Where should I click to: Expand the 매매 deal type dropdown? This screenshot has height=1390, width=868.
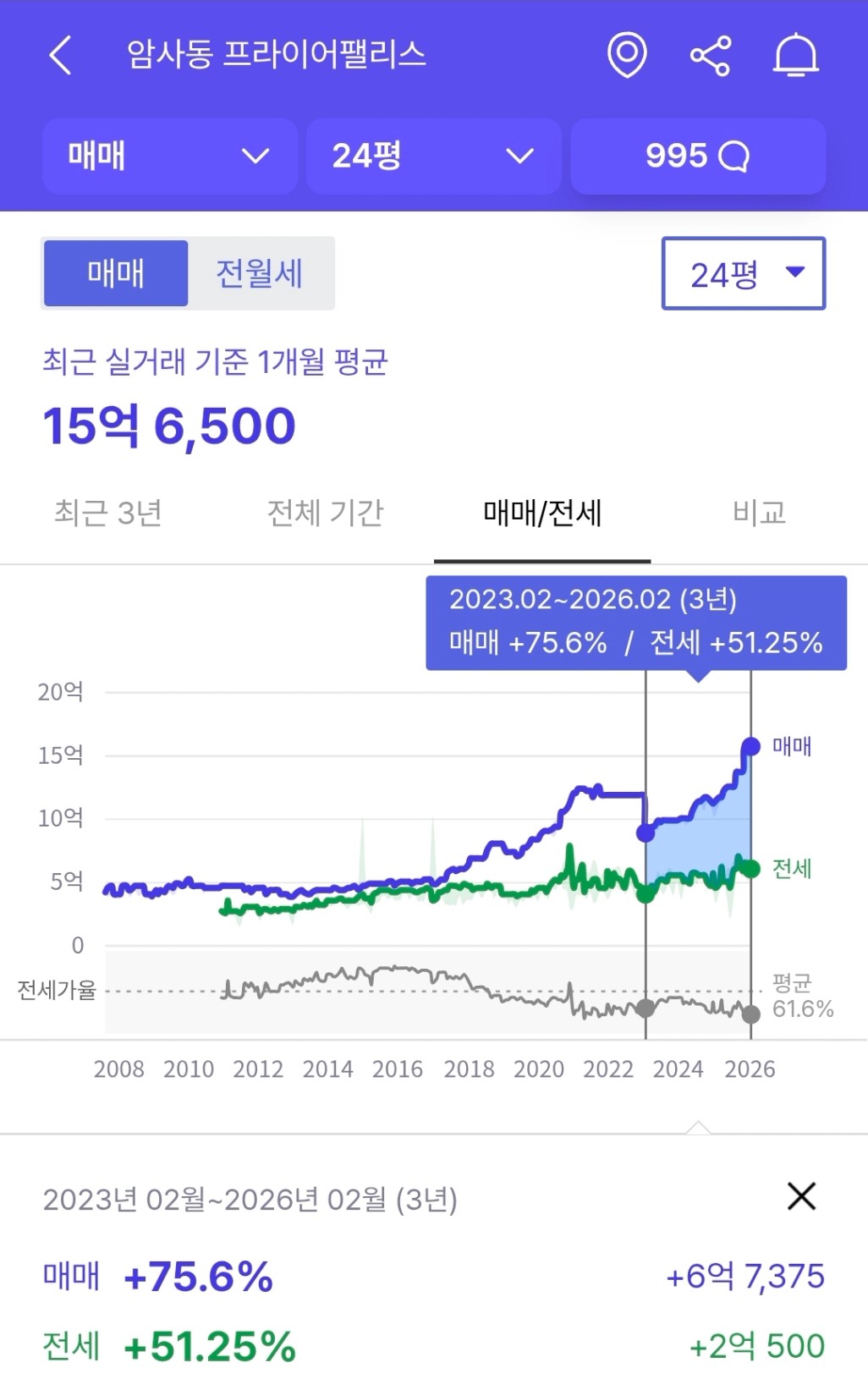169,157
